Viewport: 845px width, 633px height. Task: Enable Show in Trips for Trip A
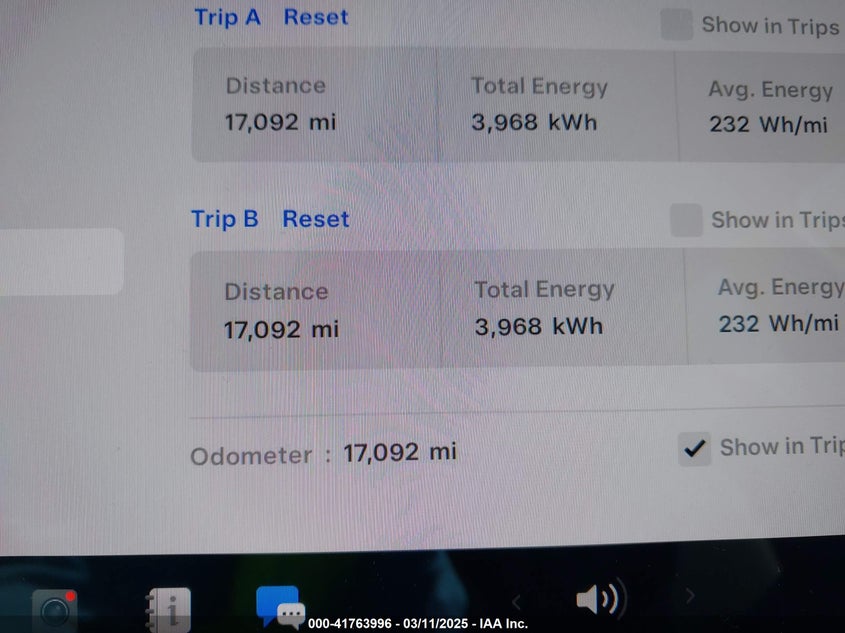677,25
